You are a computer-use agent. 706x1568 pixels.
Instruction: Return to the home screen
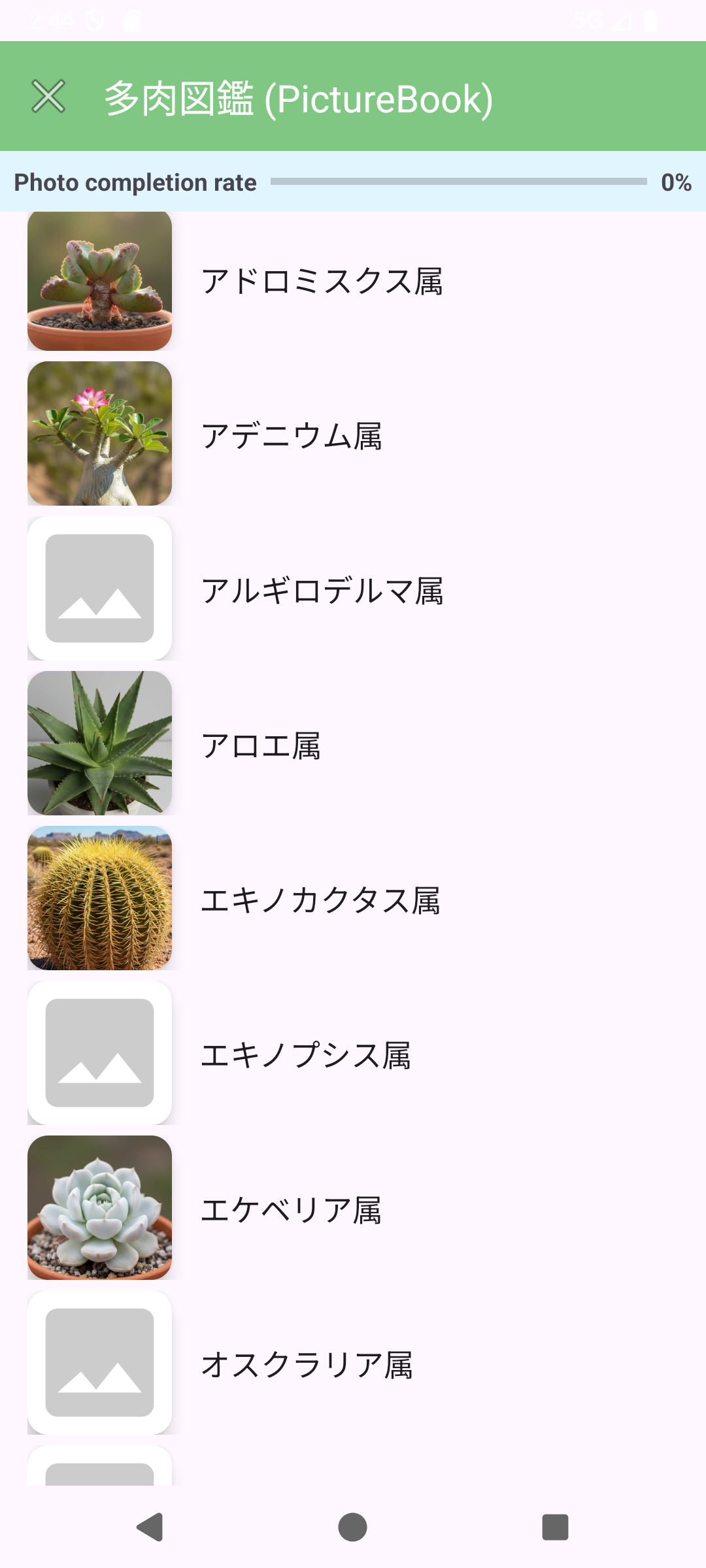click(352, 1527)
